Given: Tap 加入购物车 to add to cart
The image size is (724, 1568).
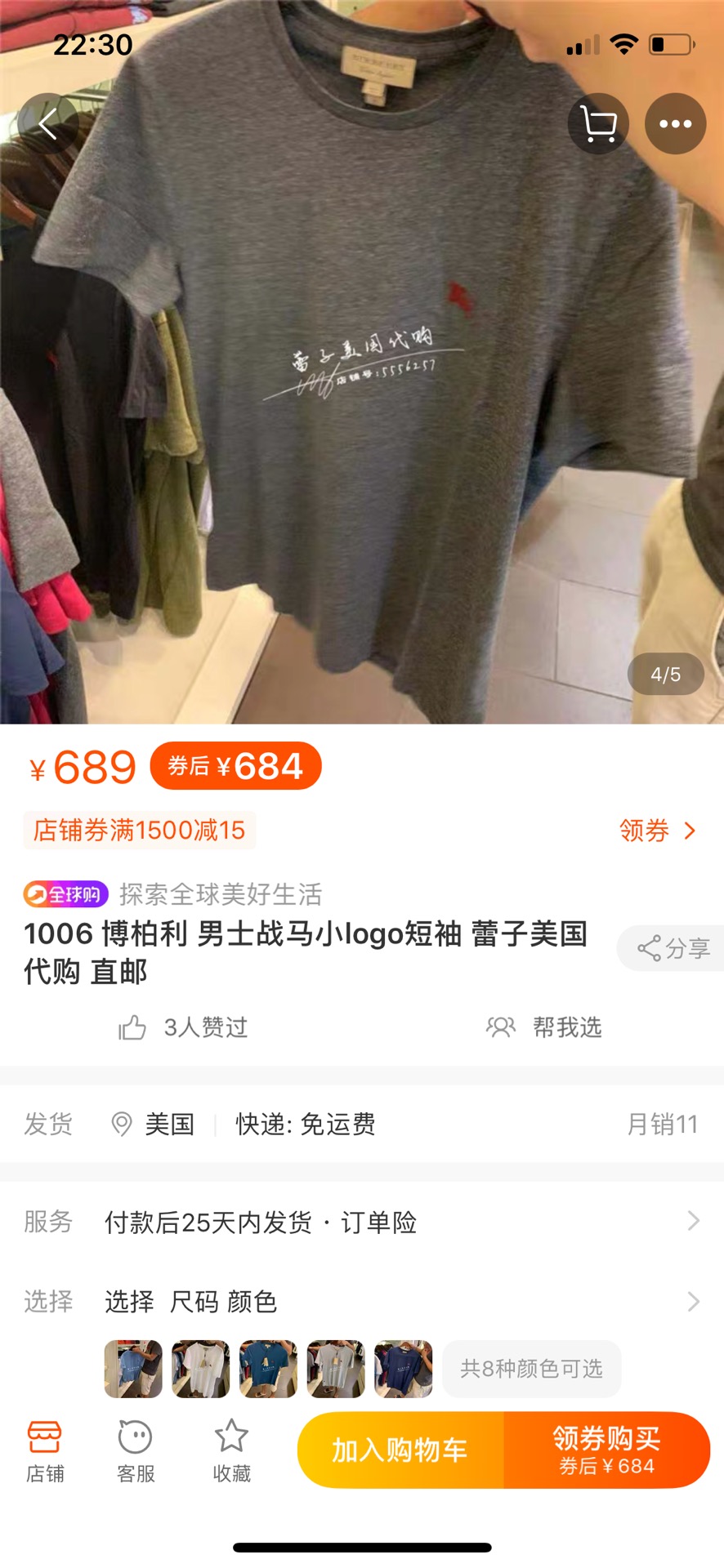Looking at the screenshot, I should [x=400, y=1450].
